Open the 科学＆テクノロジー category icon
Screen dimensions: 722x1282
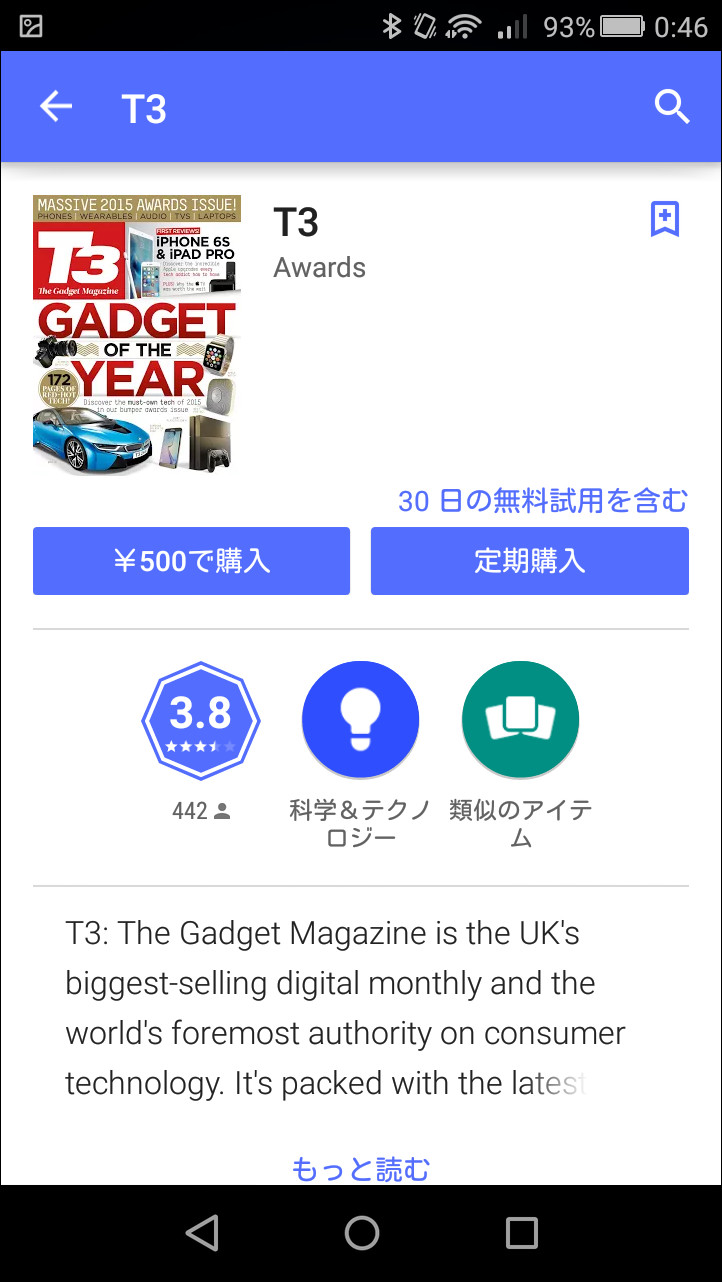coord(360,719)
